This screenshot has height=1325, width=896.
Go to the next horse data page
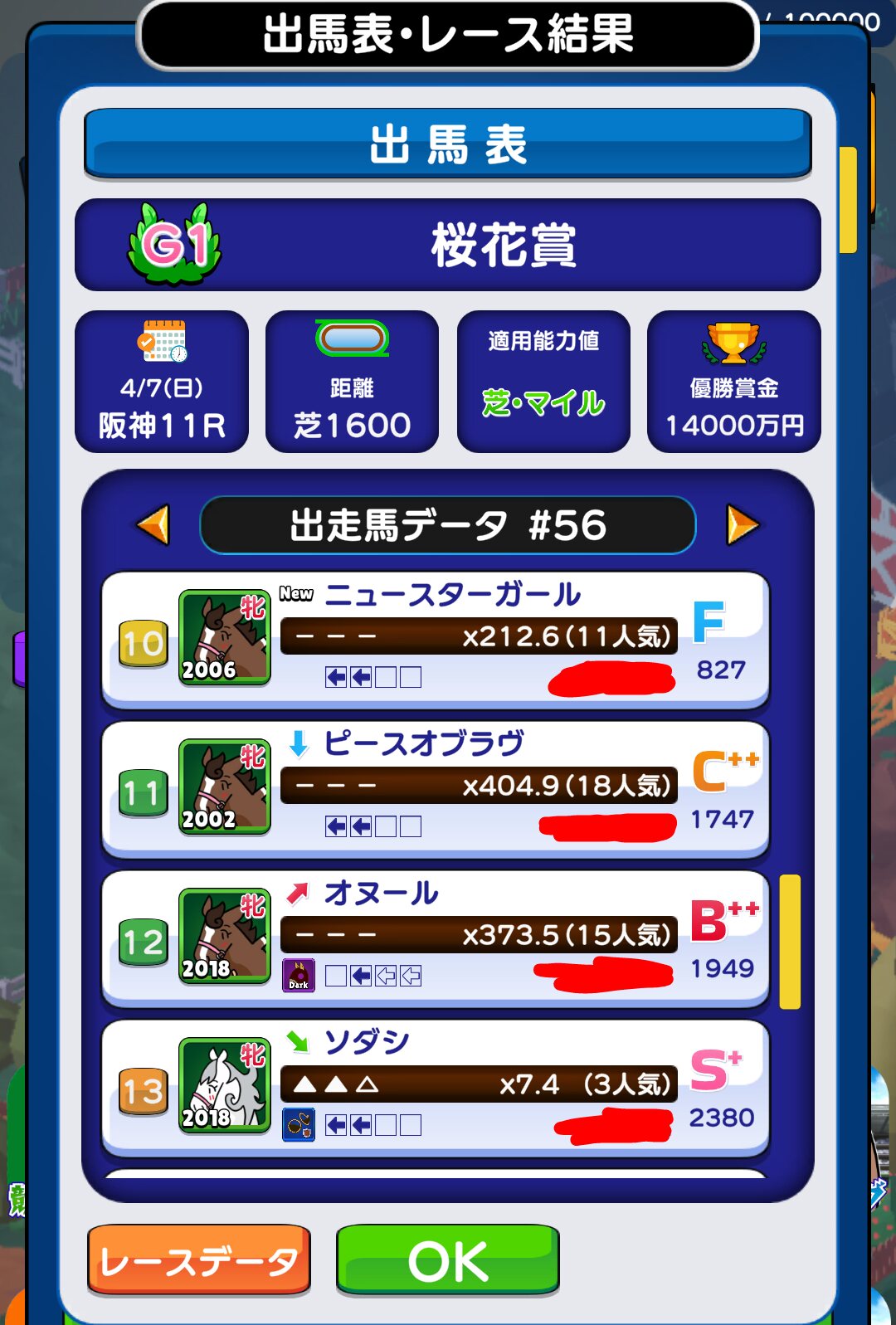[x=742, y=525]
